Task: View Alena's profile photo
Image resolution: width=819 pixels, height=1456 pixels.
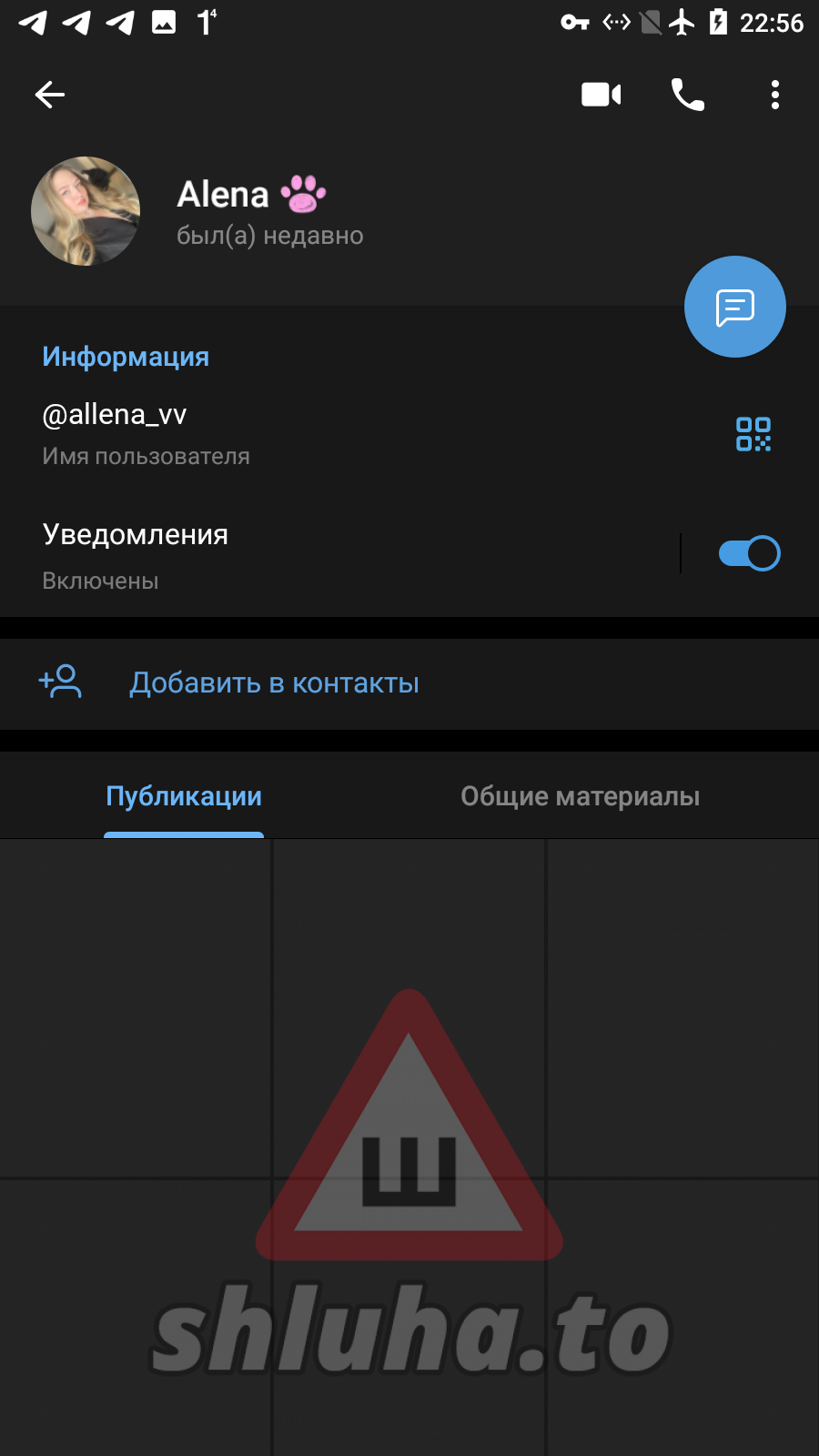Action: pyautogui.click(x=86, y=211)
